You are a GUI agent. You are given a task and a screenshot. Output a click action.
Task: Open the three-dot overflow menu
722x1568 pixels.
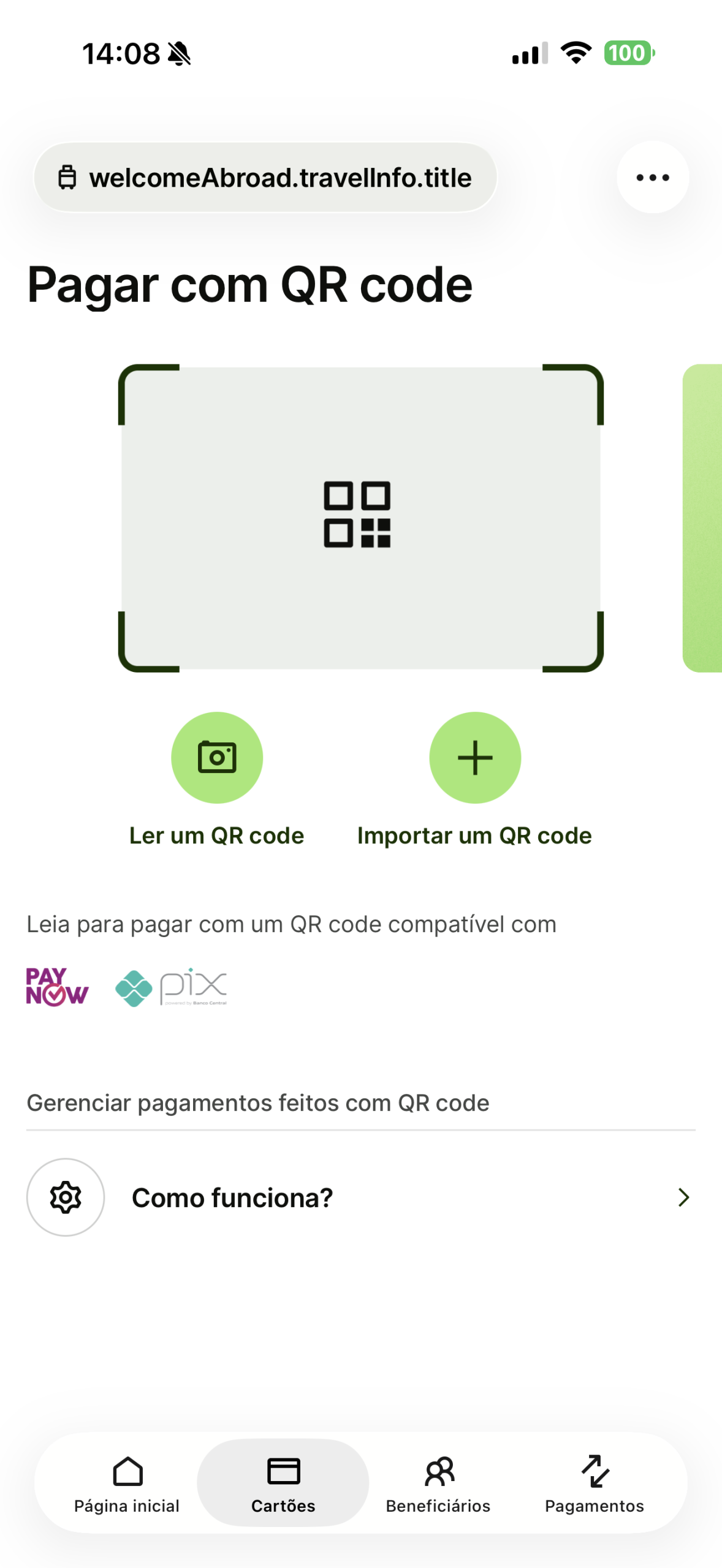(x=652, y=178)
